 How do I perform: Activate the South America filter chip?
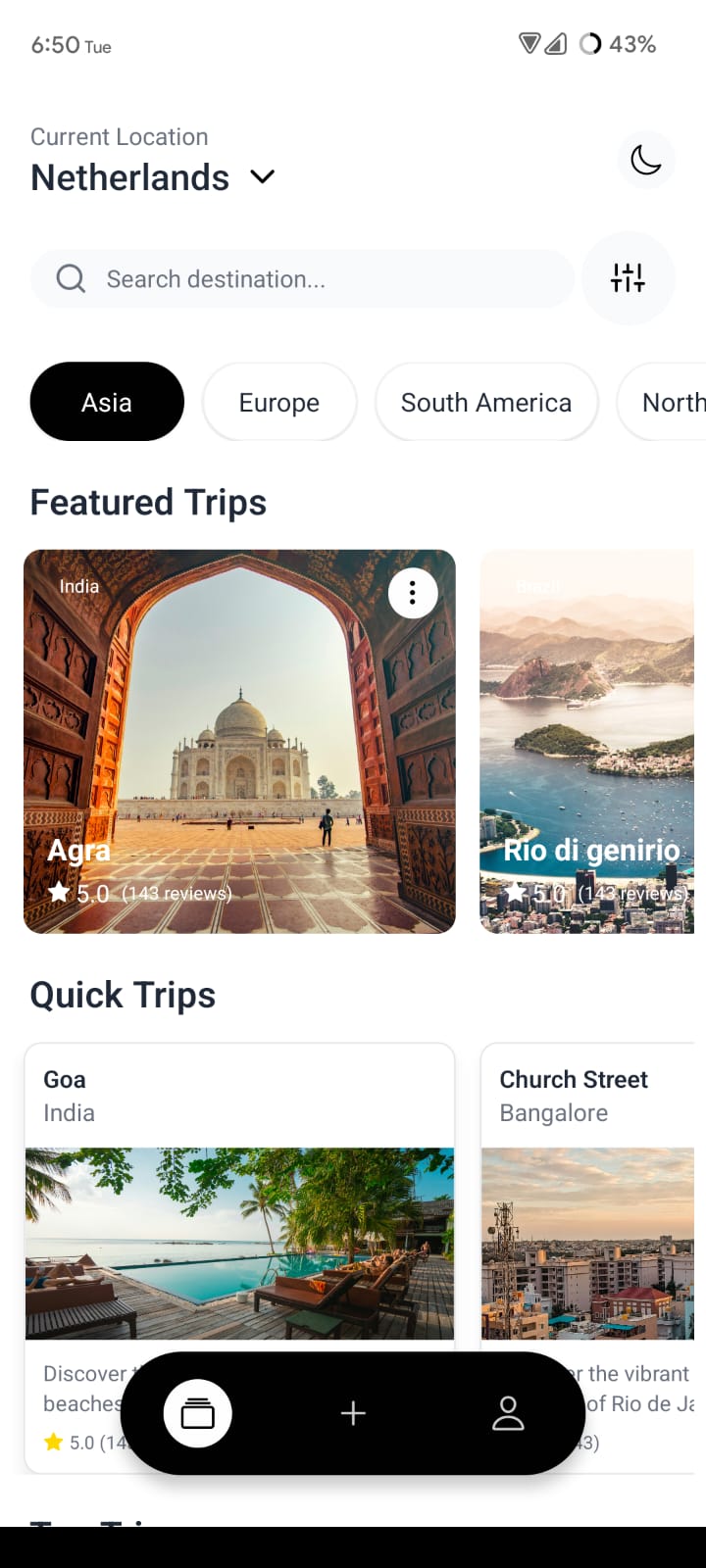pyautogui.click(x=486, y=402)
